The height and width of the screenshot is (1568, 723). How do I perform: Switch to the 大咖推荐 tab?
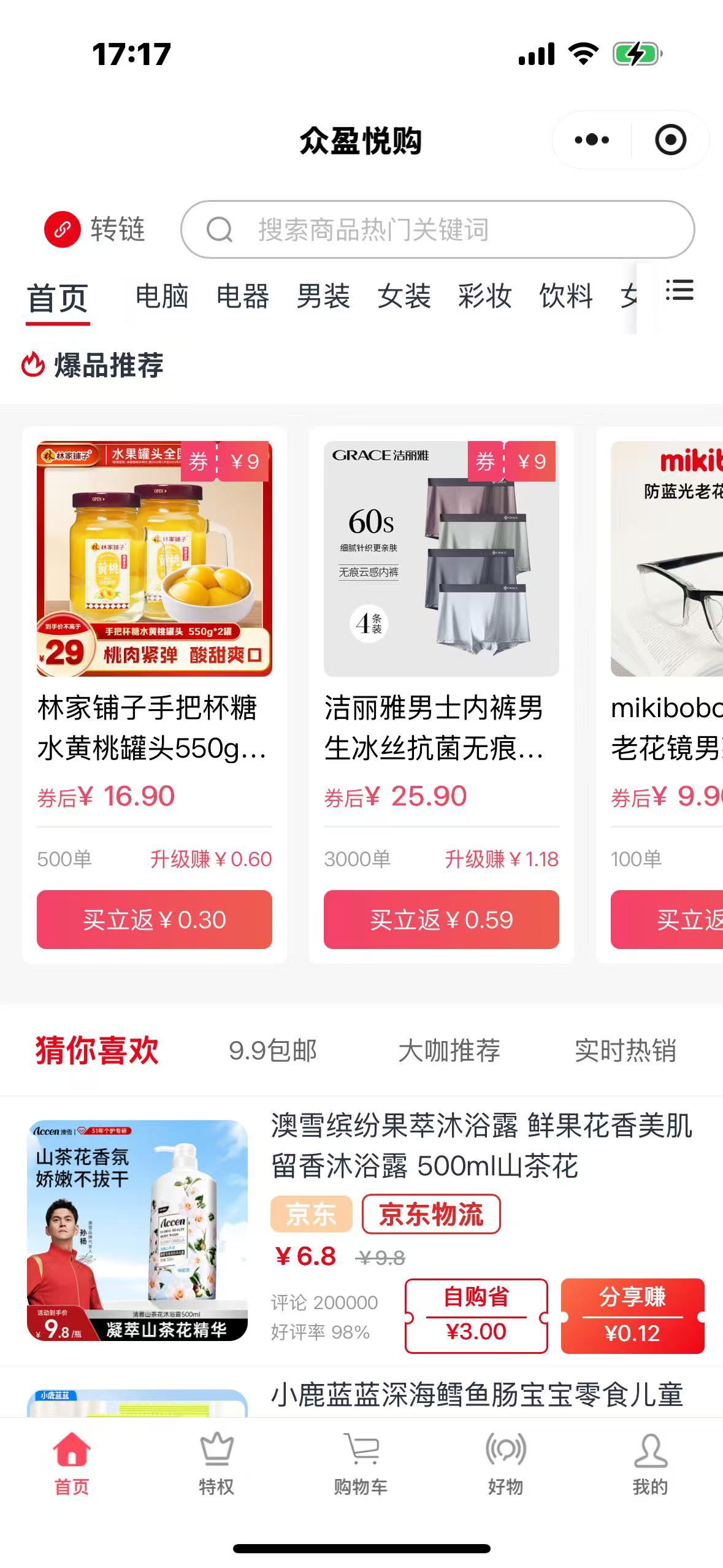[449, 1050]
